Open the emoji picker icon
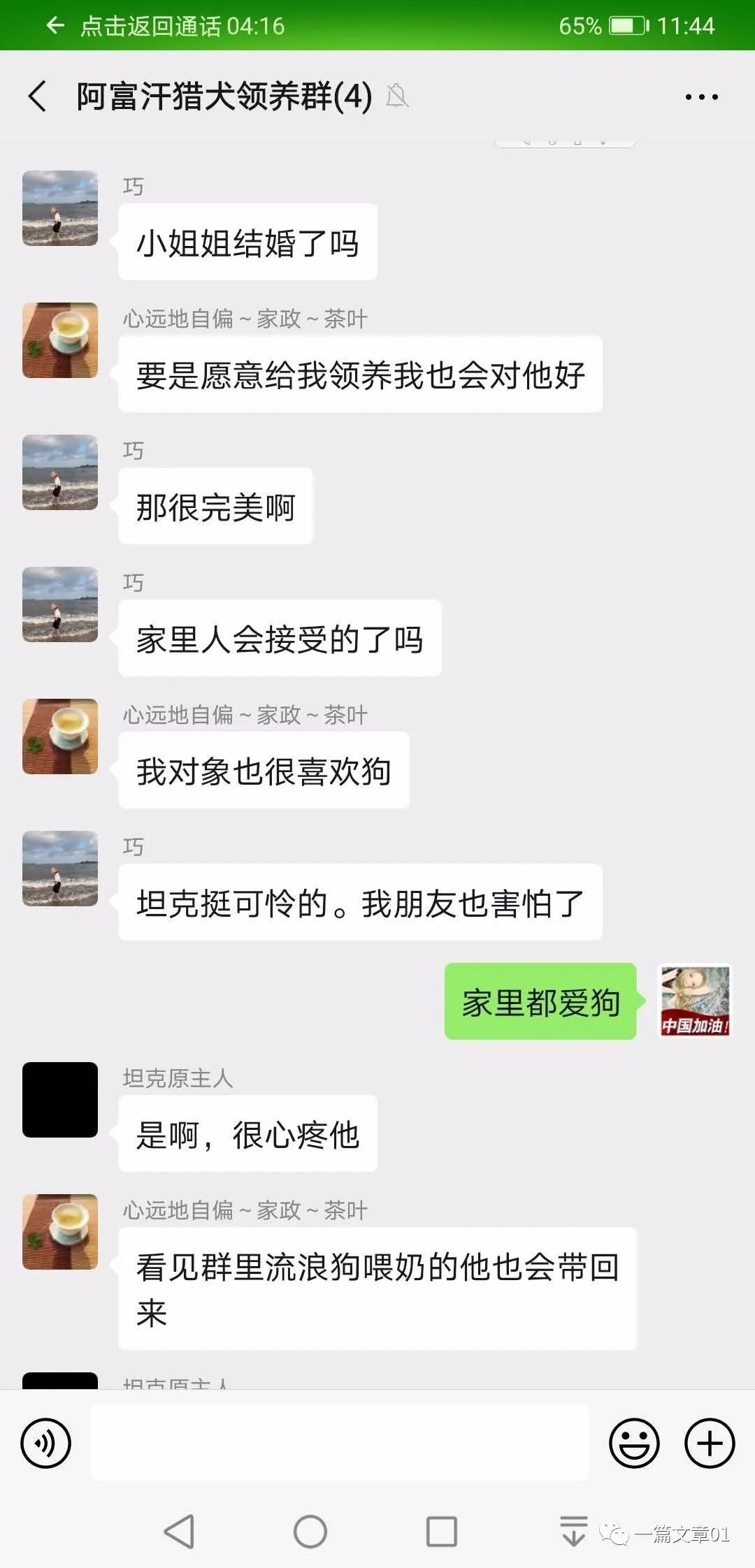 click(x=633, y=1440)
